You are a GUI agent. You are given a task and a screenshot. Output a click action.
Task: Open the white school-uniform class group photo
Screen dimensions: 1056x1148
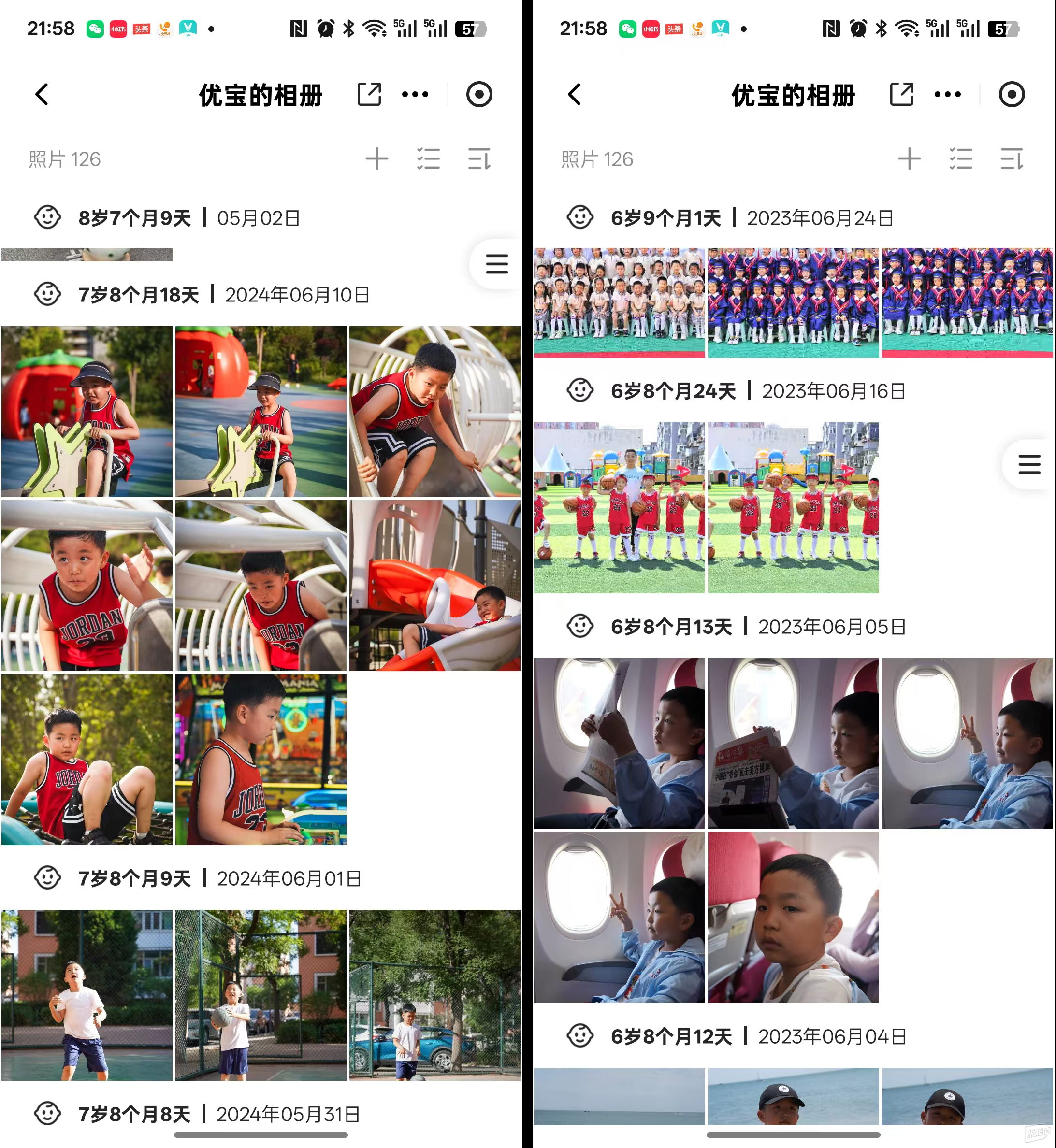coord(619,302)
